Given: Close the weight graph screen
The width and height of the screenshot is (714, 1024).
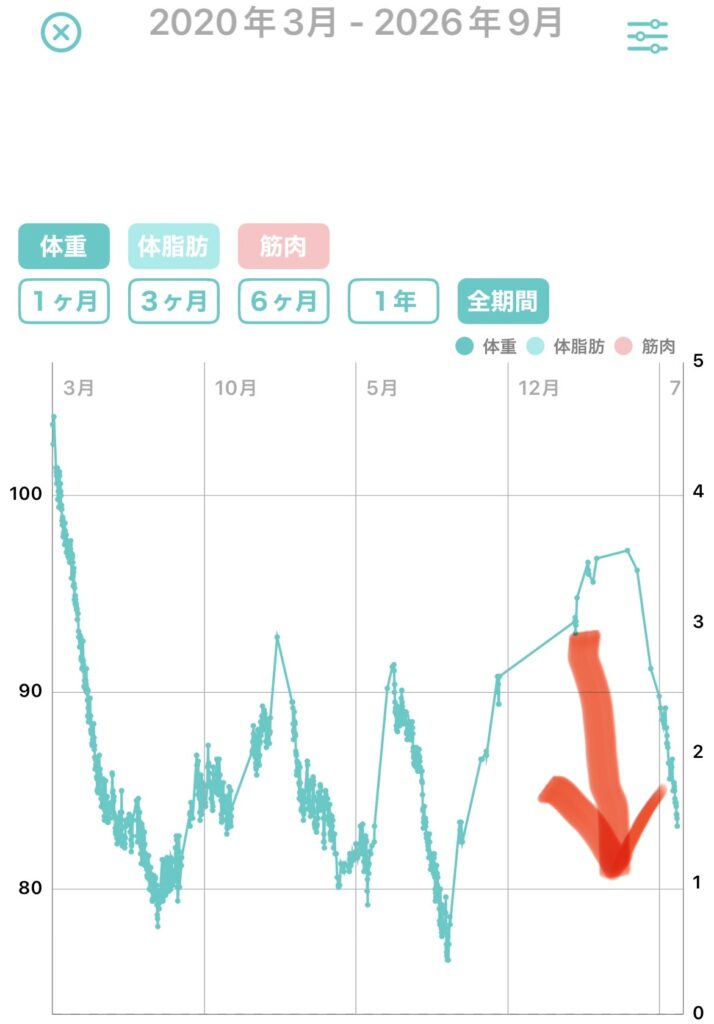Looking at the screenshot, I should pos(61,32).
